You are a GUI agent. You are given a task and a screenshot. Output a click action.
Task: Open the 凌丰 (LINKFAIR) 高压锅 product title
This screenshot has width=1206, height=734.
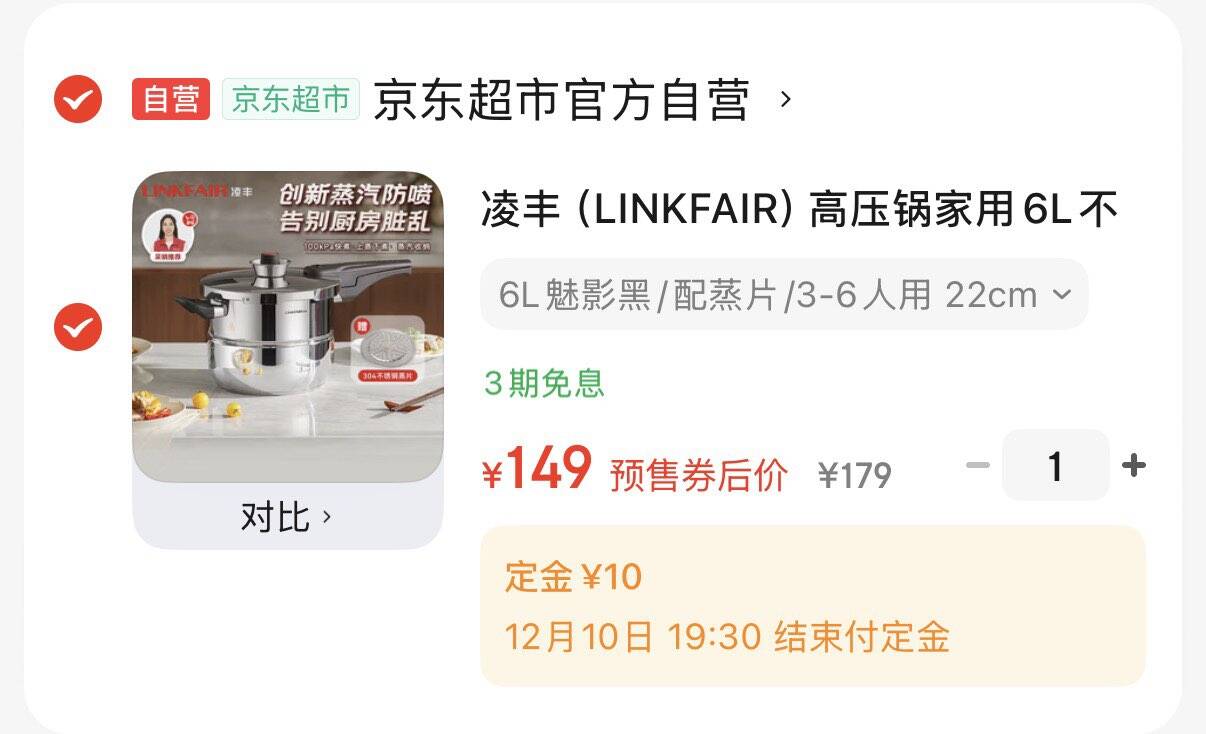pos(798,211)
